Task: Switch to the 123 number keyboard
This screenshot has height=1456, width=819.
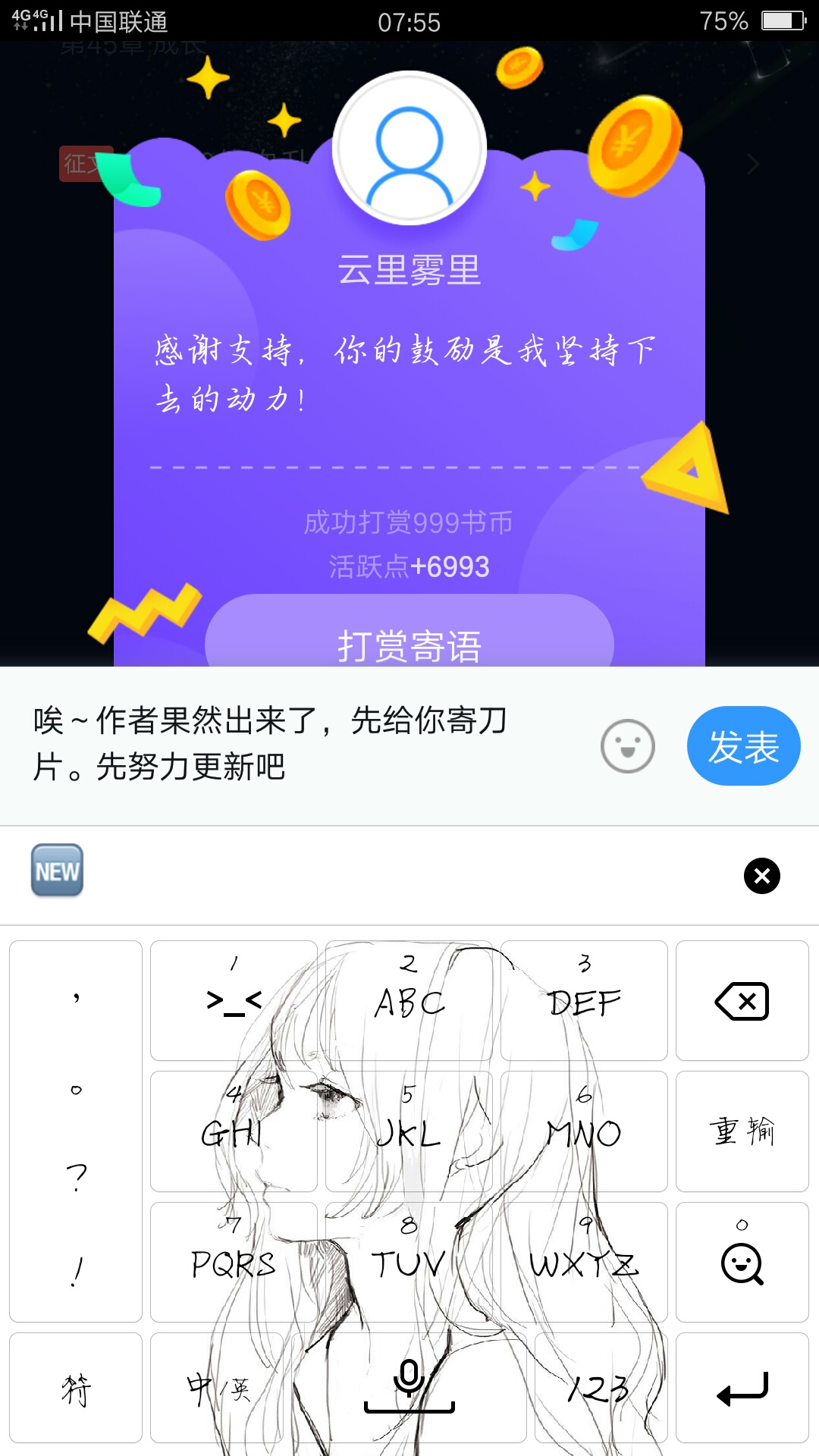Action: 601,1388
